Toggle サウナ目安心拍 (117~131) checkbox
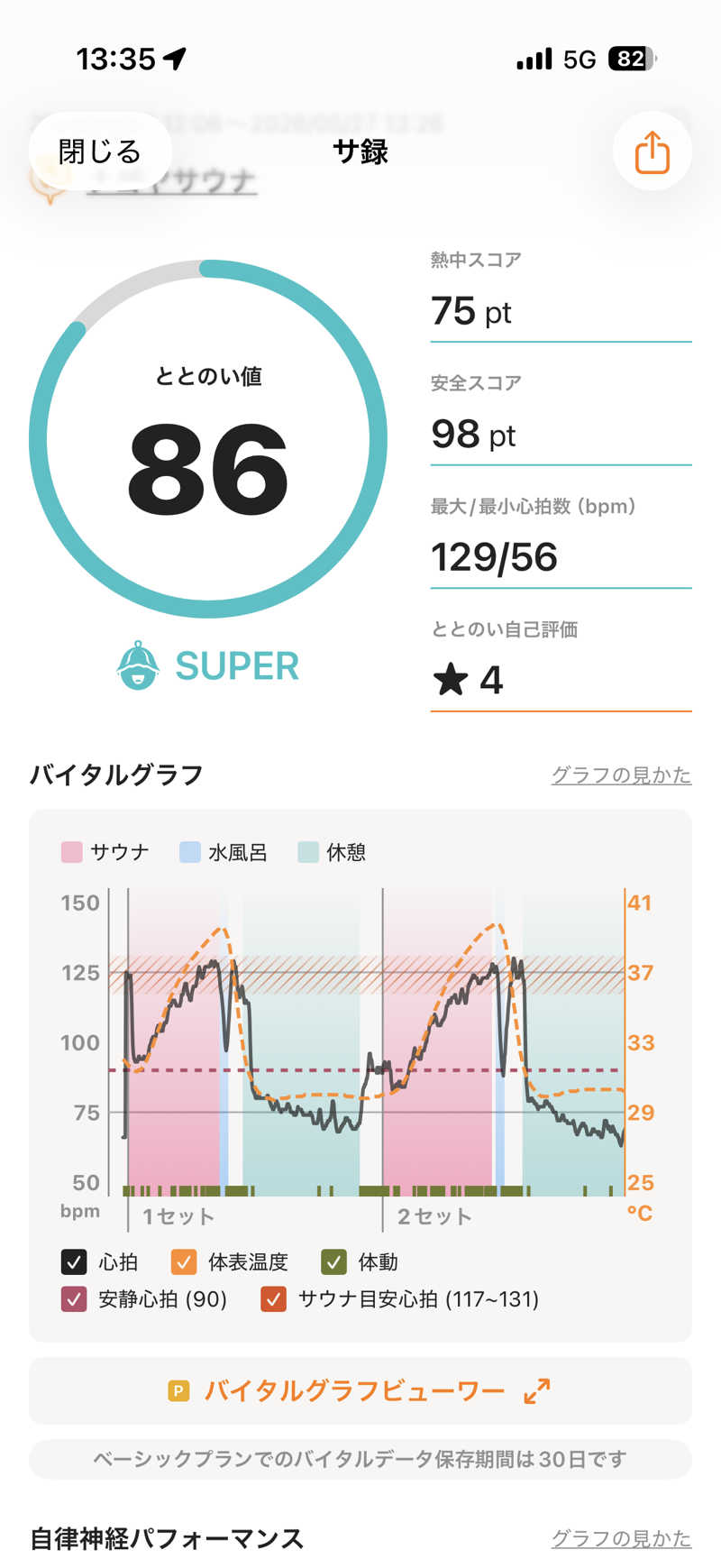721x1568 pixels. click(273, 1299)
